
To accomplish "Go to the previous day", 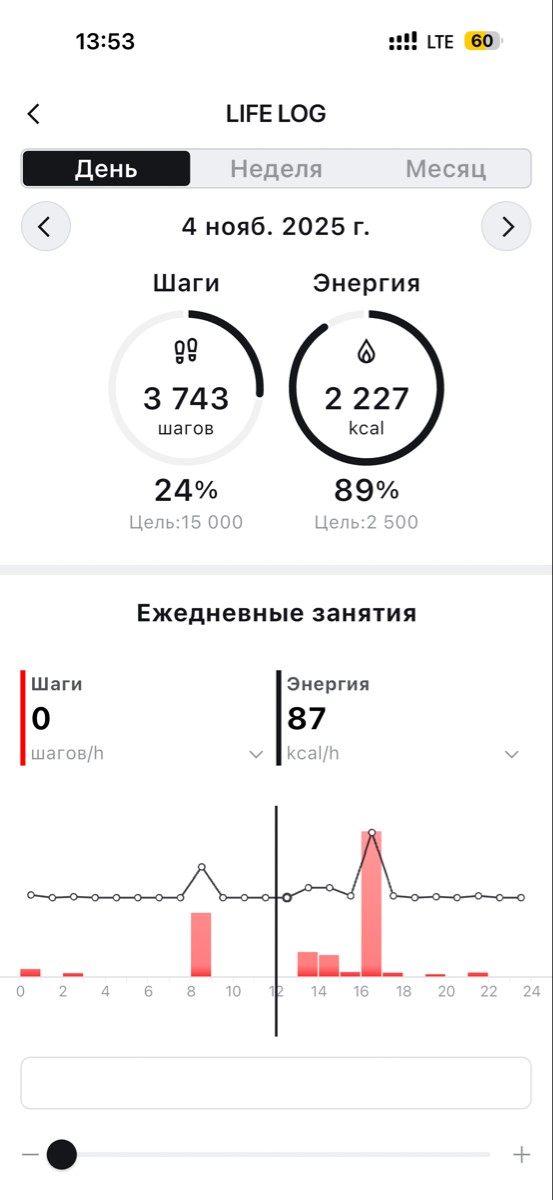I will [45, 227].
